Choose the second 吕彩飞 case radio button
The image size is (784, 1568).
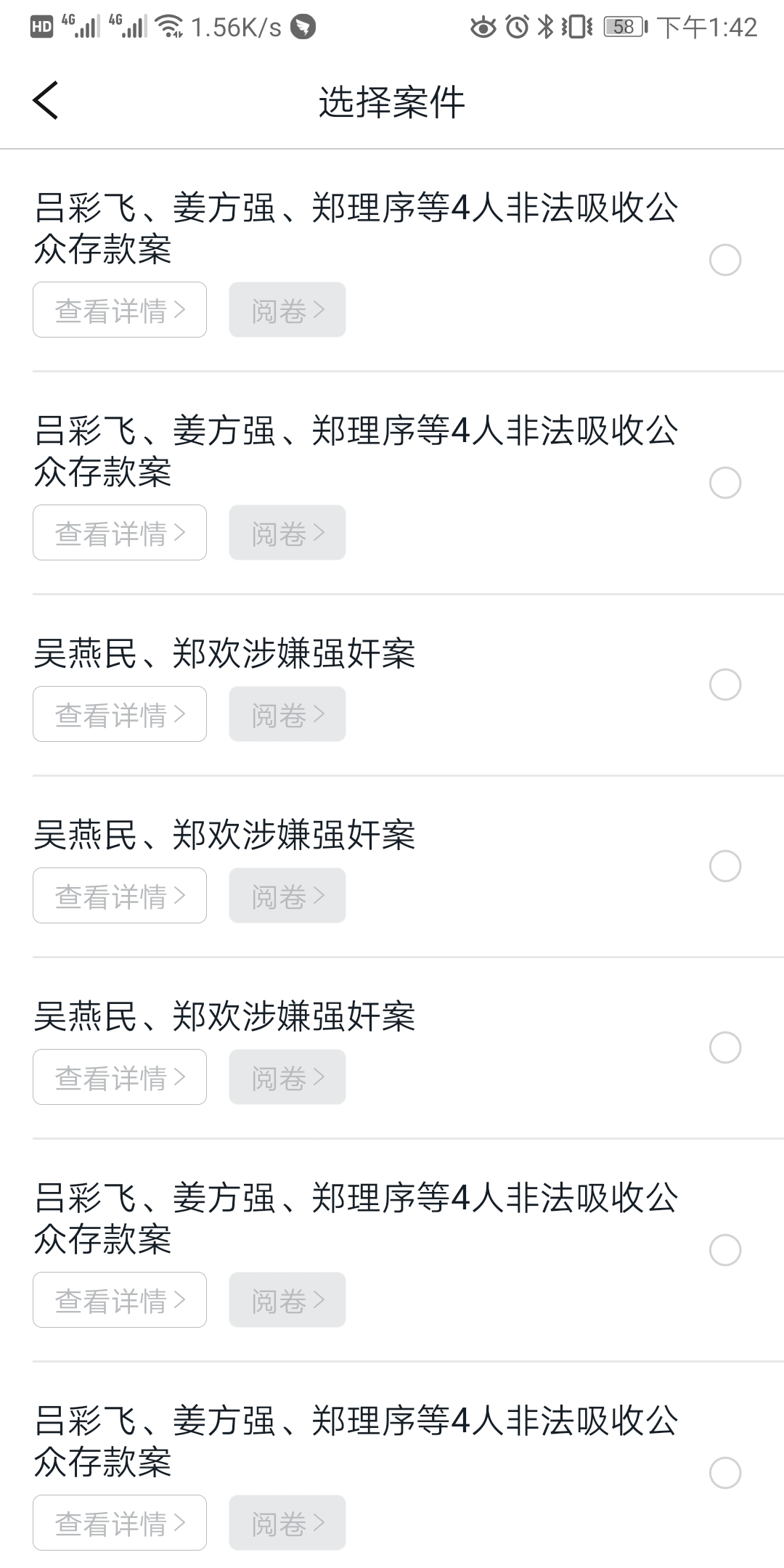(x=724, y=483)
